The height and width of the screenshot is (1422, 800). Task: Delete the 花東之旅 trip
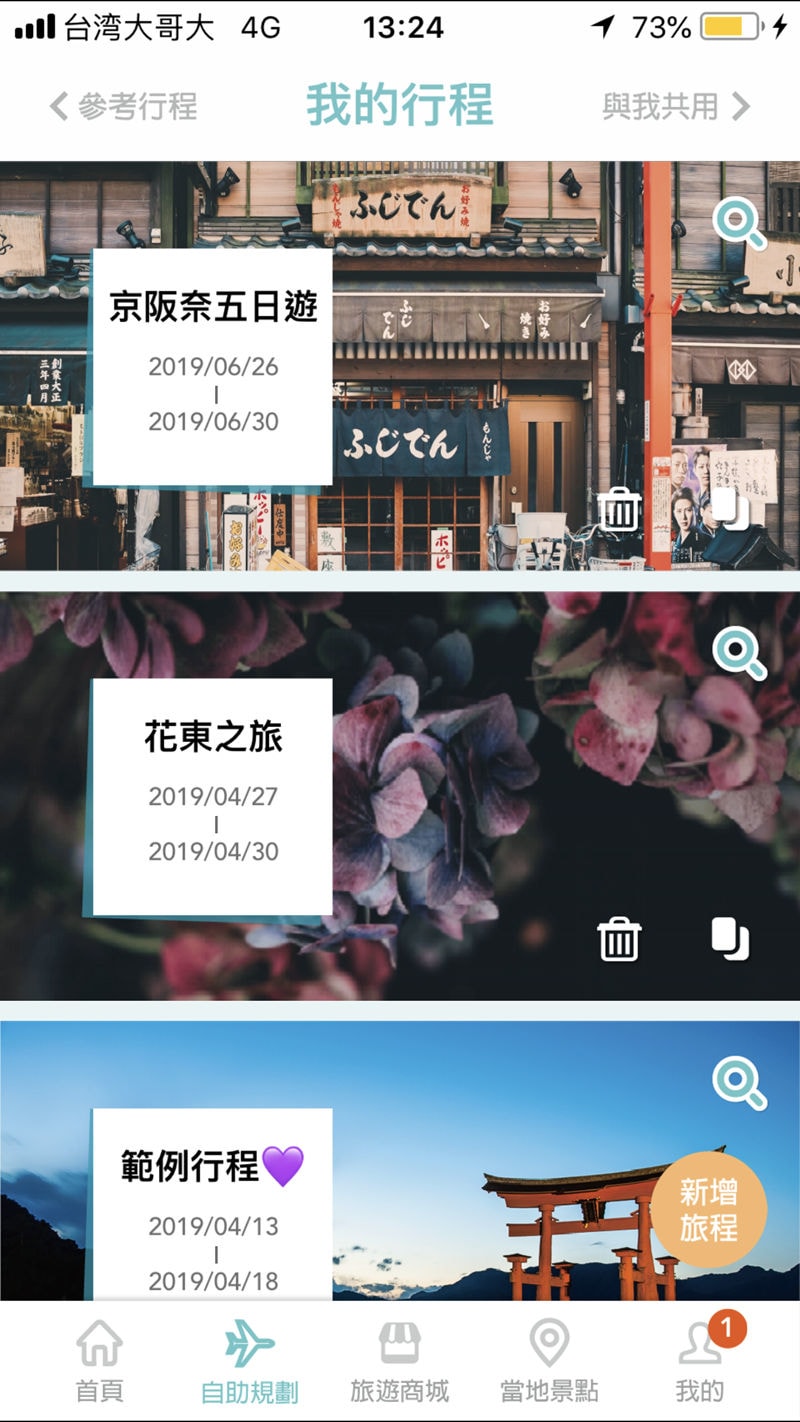click(x=619, y=939)
